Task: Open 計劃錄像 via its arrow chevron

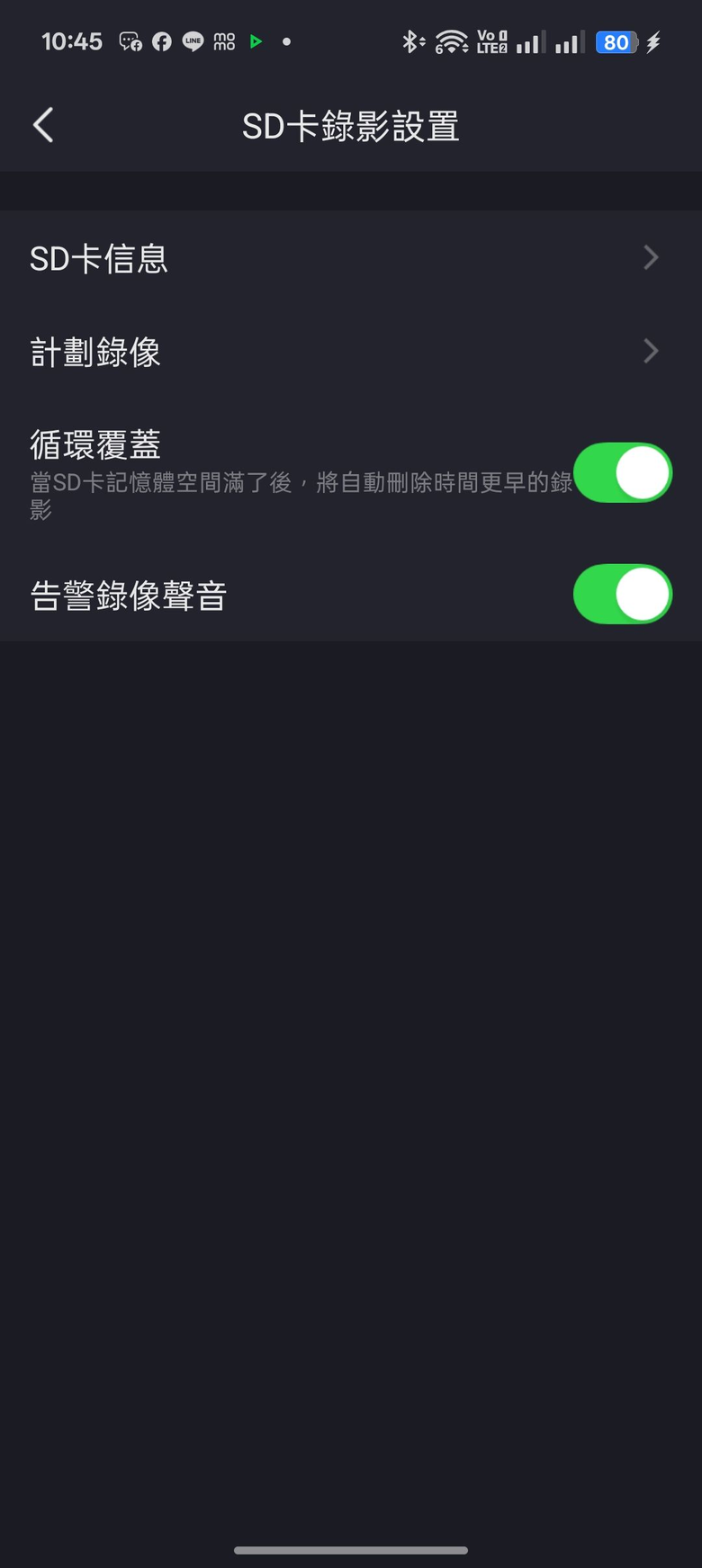Action: (x=651, y=352)
